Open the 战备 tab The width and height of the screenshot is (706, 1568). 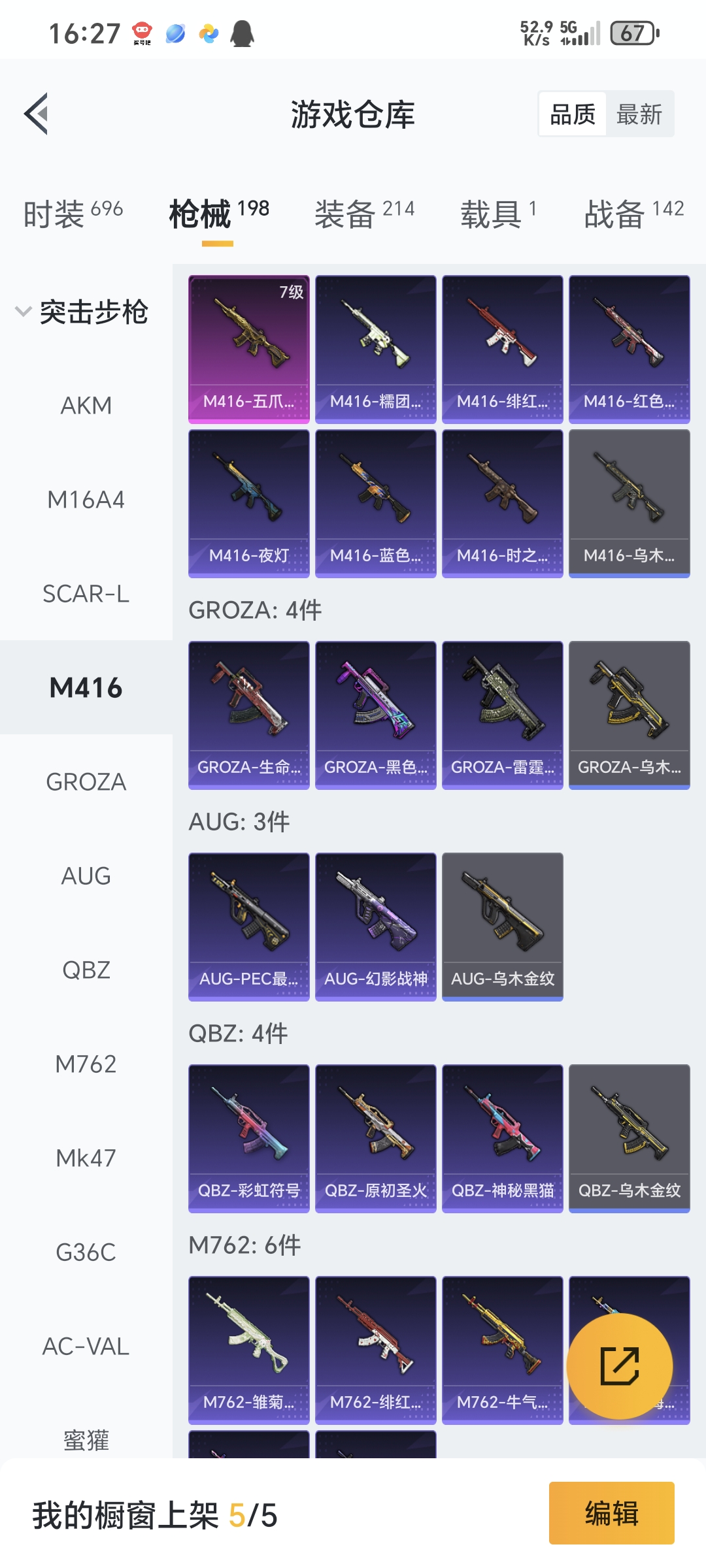[633, 214]
